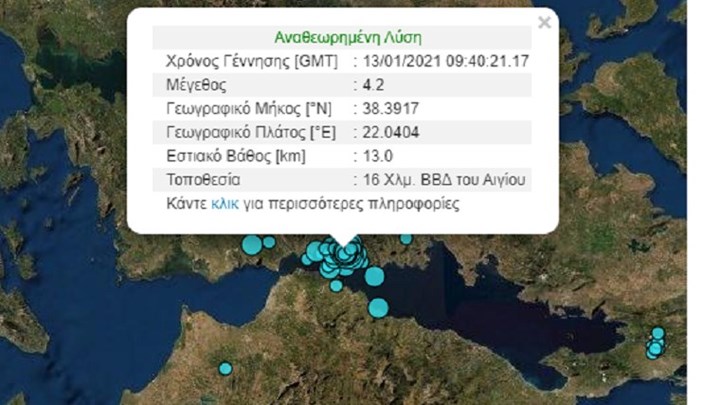Close the earthquake info popup
Image resolution: width=720 pixels, height=405 pixels.
544,22
